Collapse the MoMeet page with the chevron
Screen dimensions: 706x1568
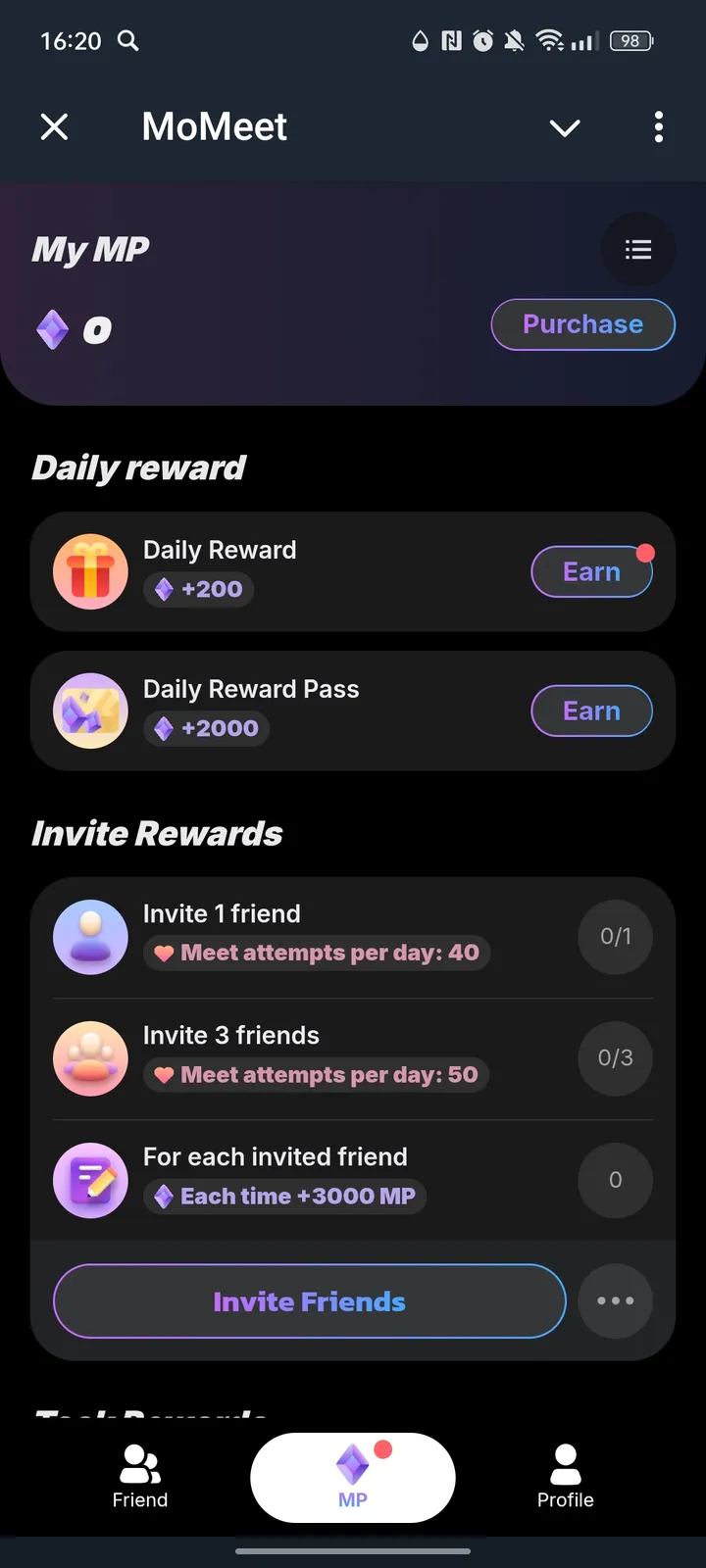[565, 127]
